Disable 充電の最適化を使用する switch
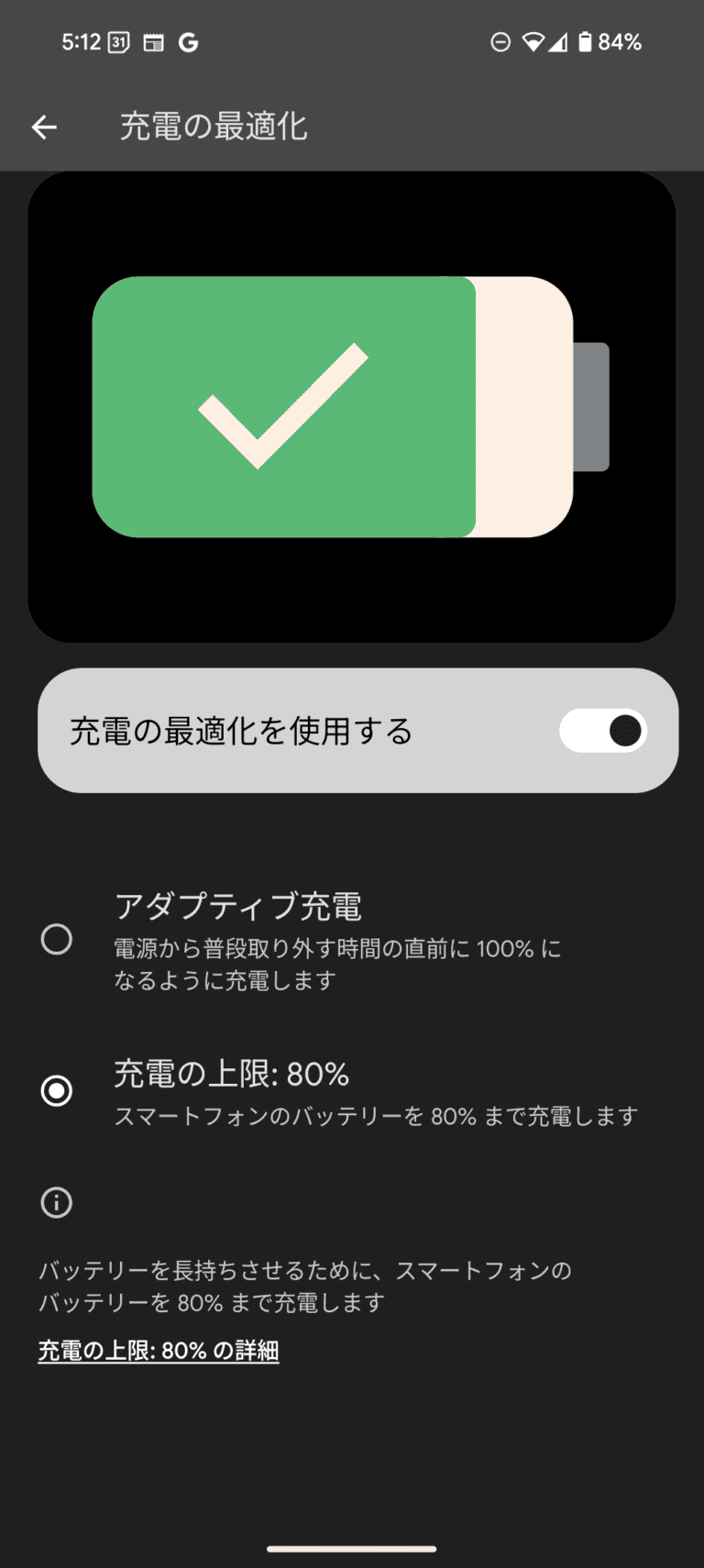Viewport: 704px width, 1568px height. pos(602,731)
